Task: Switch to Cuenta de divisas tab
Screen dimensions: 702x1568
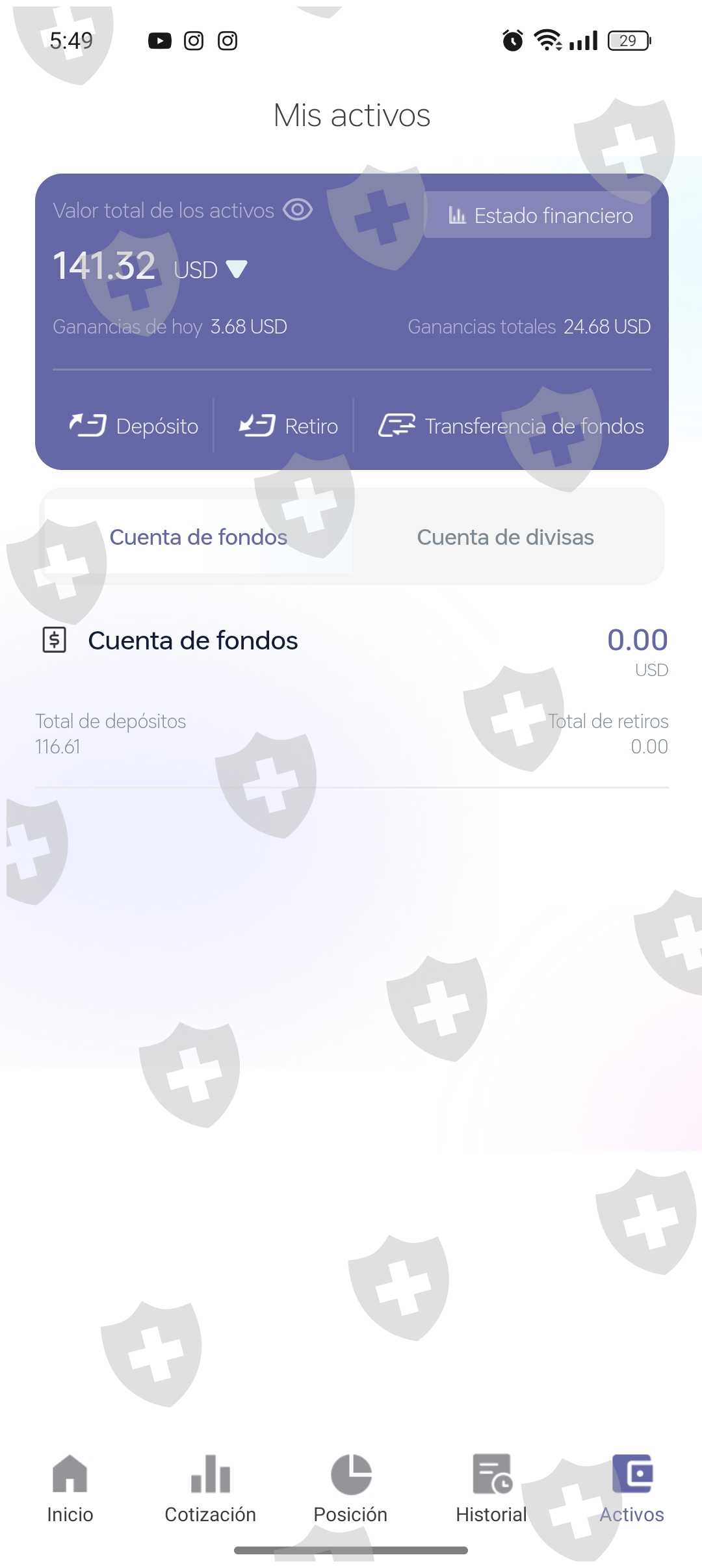Action: [505, 537]
